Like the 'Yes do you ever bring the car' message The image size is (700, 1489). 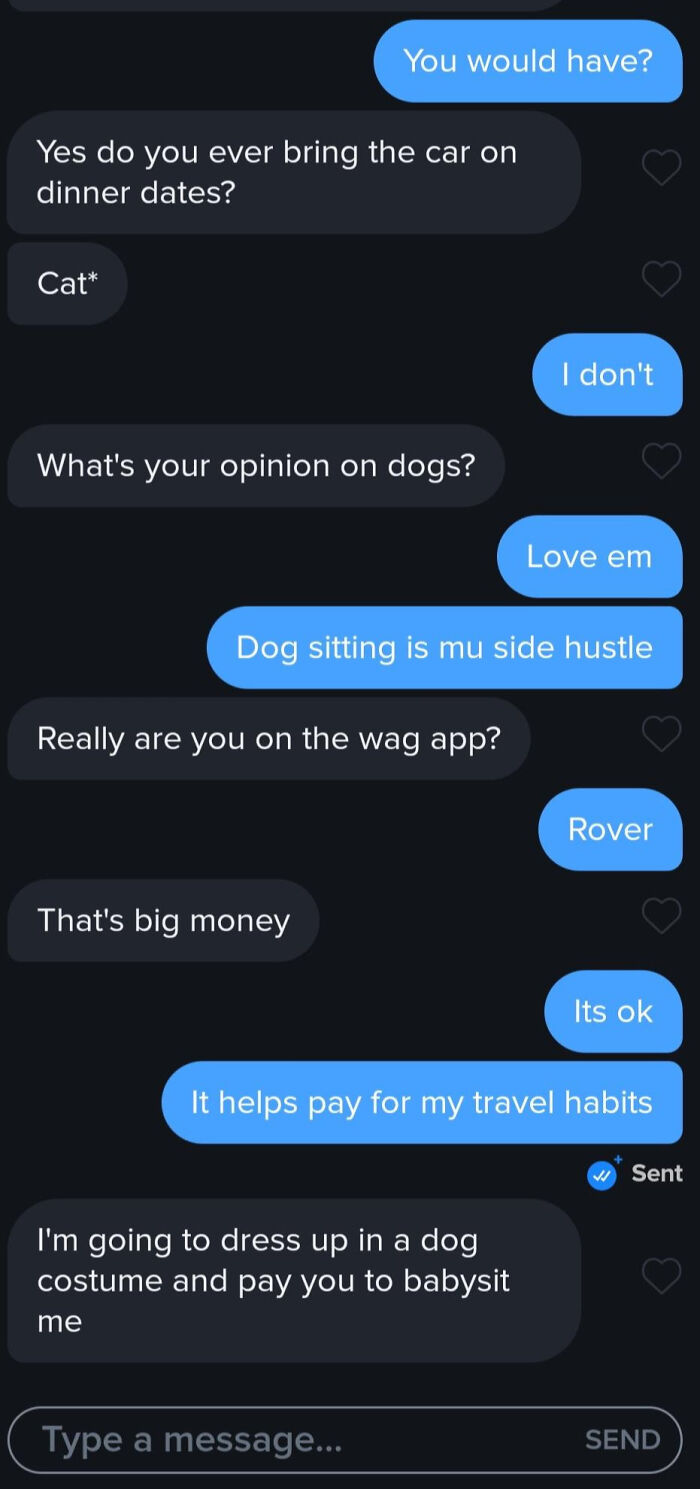(660, 167)
